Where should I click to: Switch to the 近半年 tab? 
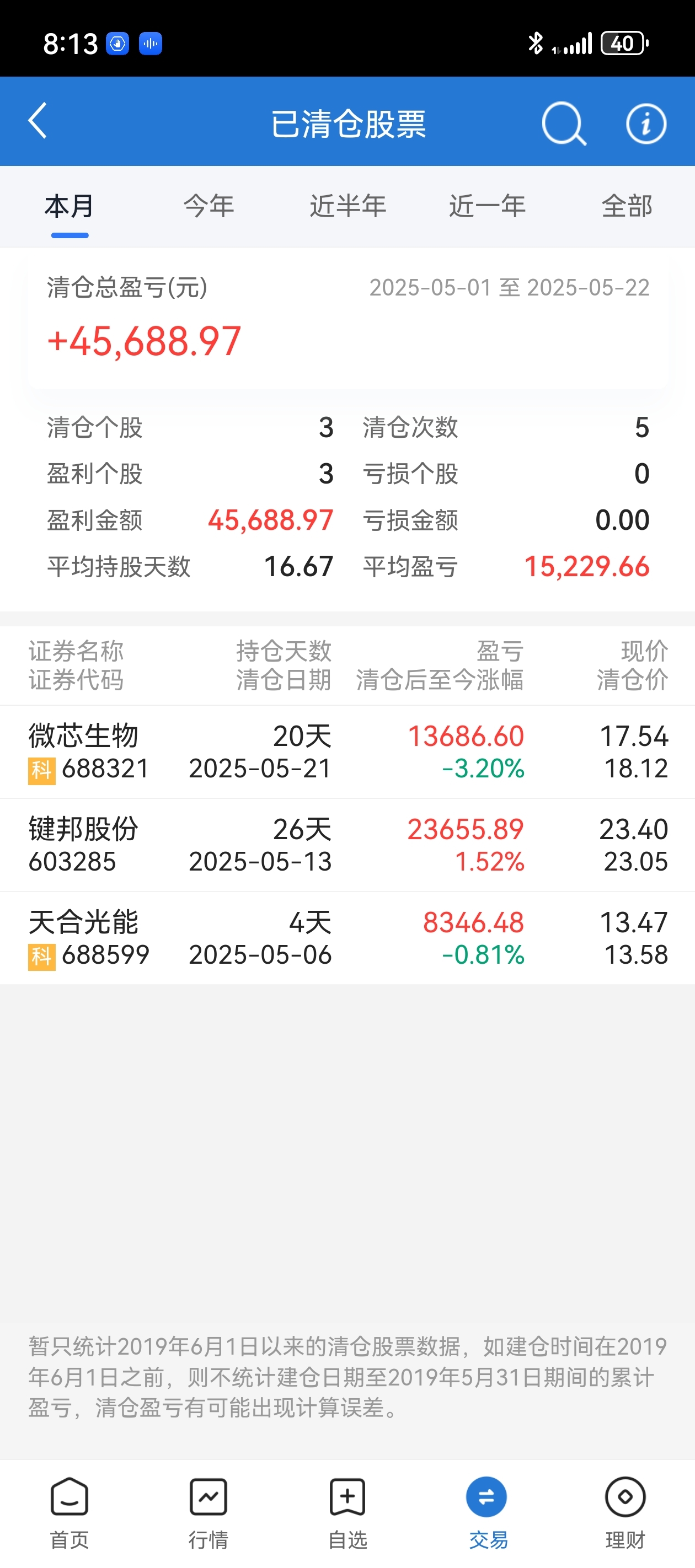tap(348, 207)
